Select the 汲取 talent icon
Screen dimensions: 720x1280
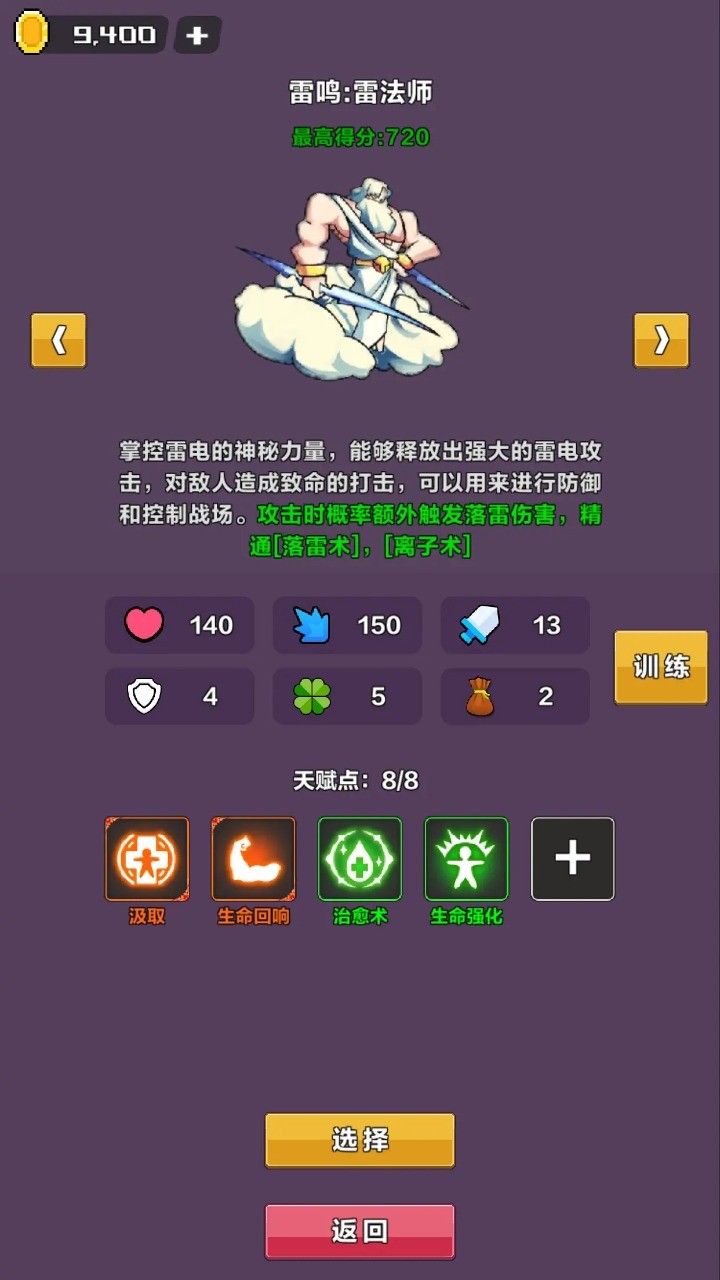coord(146,859)
